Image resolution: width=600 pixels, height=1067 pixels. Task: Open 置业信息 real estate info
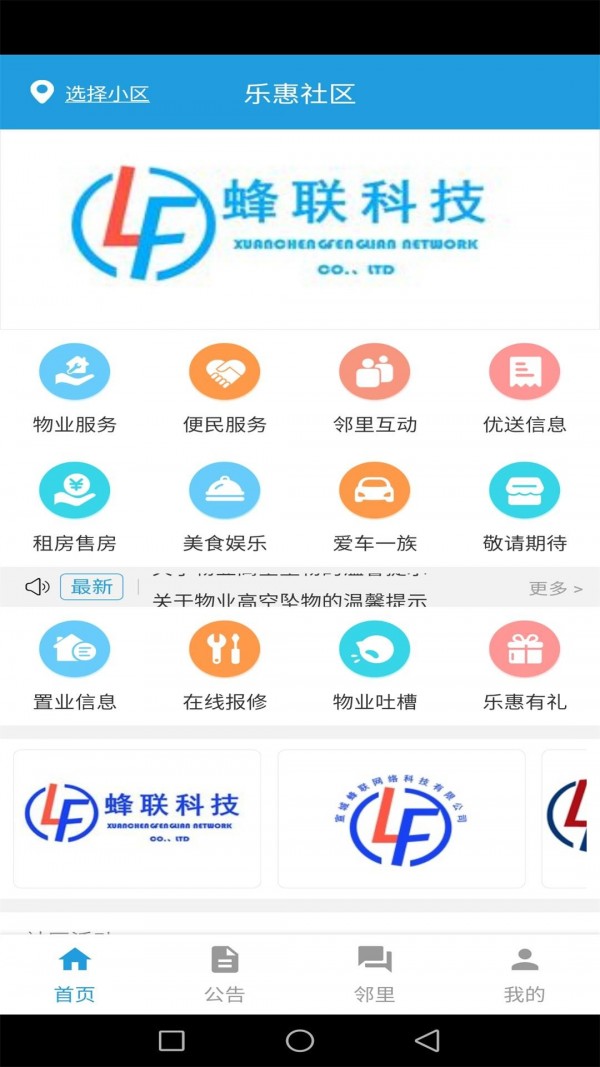click(75, 666)
